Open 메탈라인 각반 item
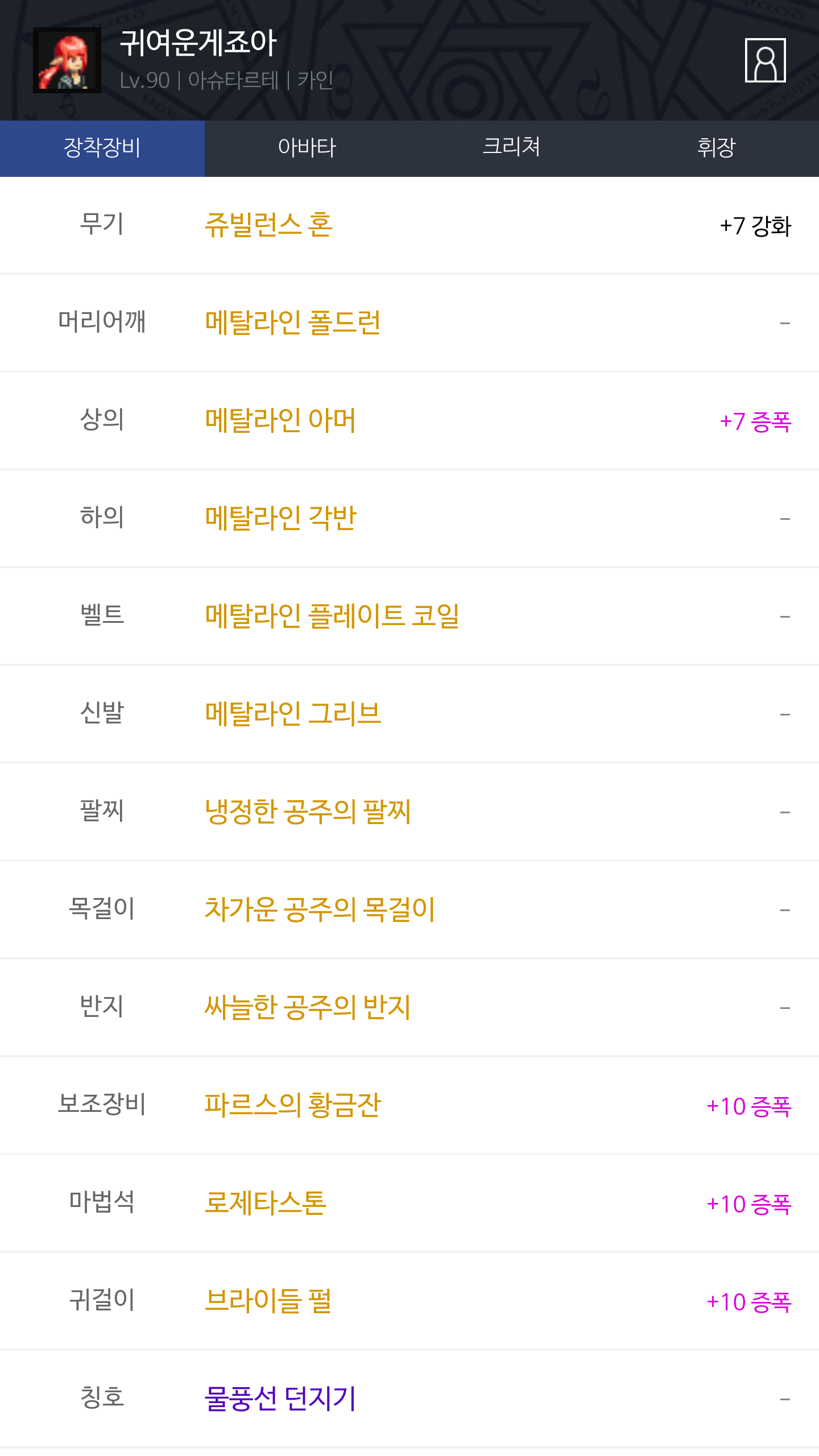Viewport: 819px width, 1456px height. (x=280, y=519)
